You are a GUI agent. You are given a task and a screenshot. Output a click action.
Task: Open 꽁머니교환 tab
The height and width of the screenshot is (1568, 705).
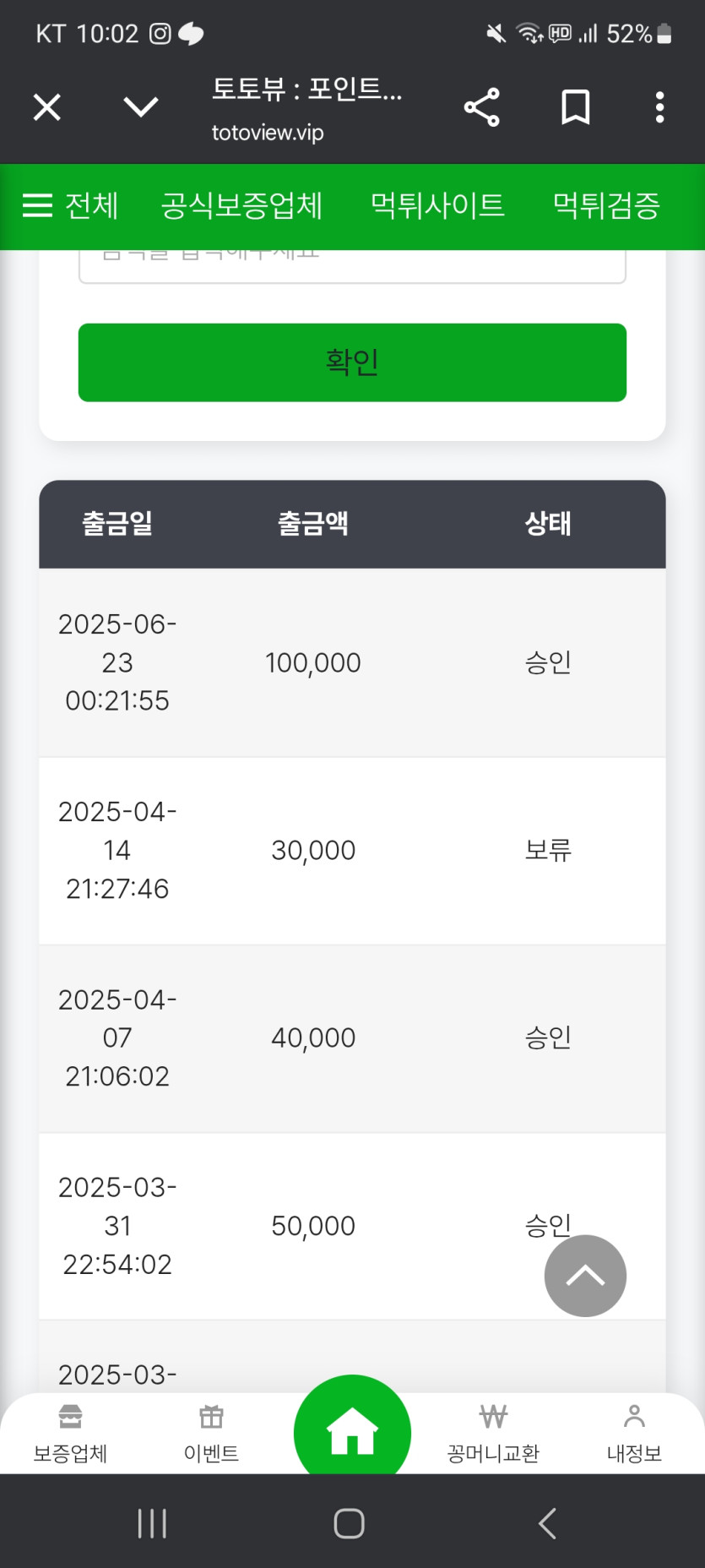click(493, 1435)
